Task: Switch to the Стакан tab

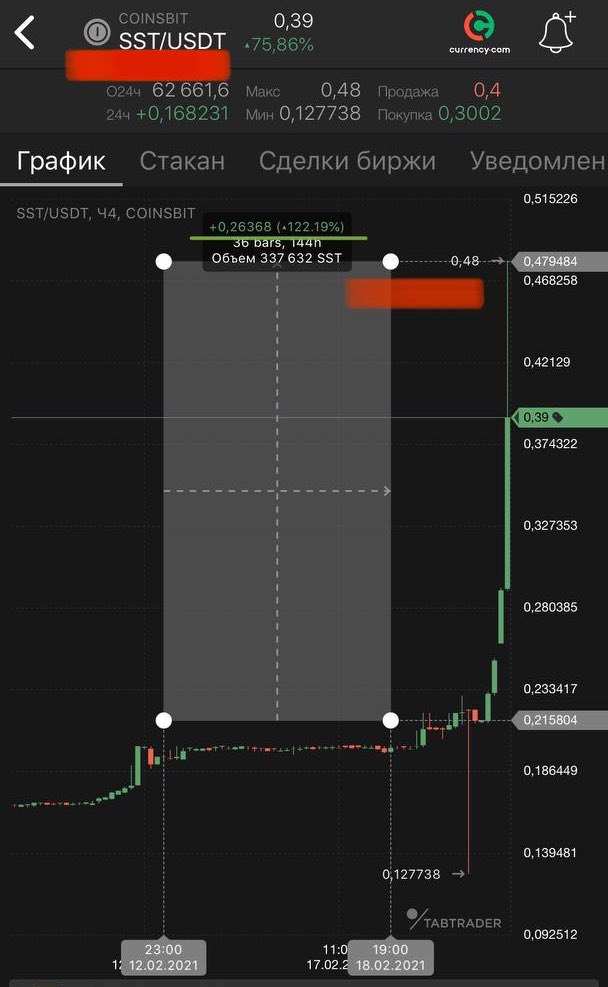Action: (x=182, y=161)
